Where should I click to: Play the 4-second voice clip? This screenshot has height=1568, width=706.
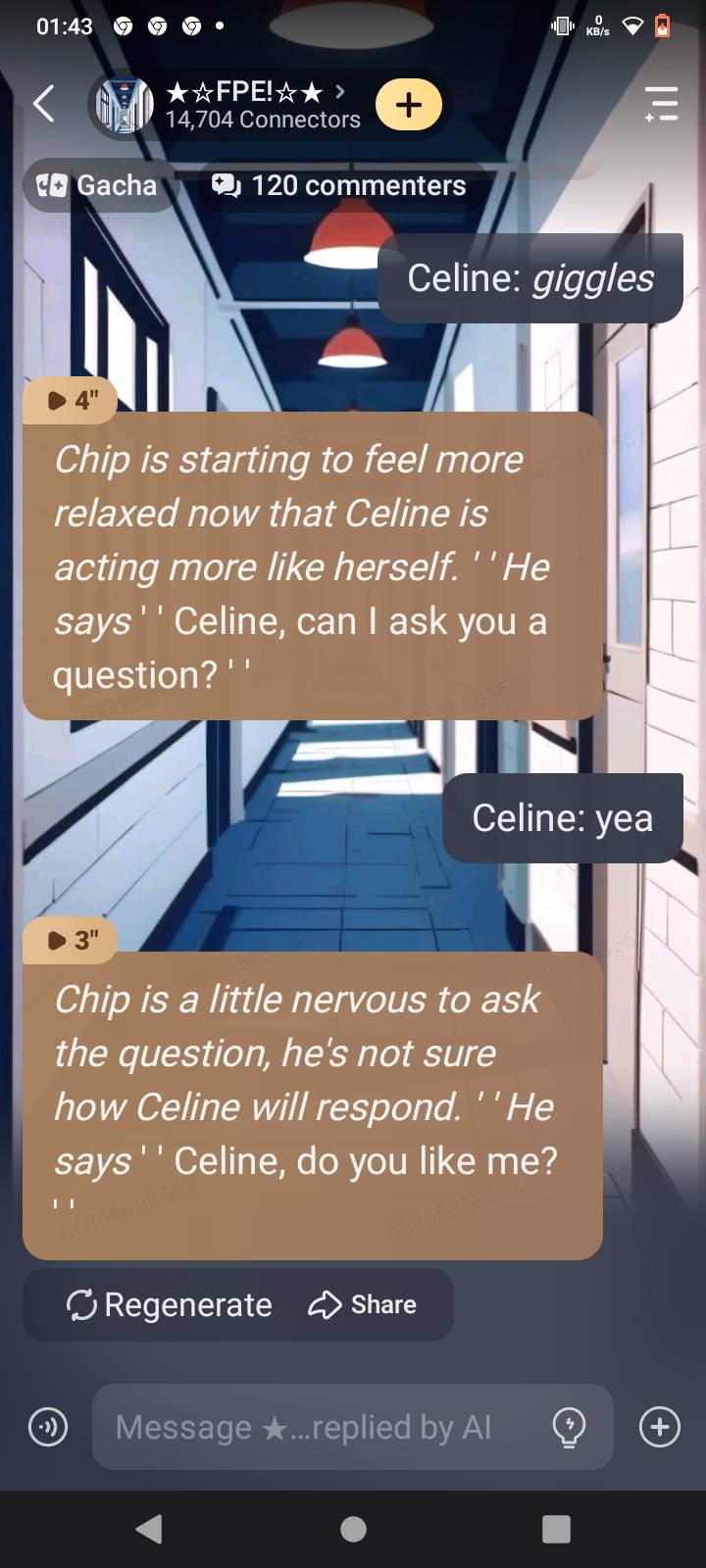[71, 400]
